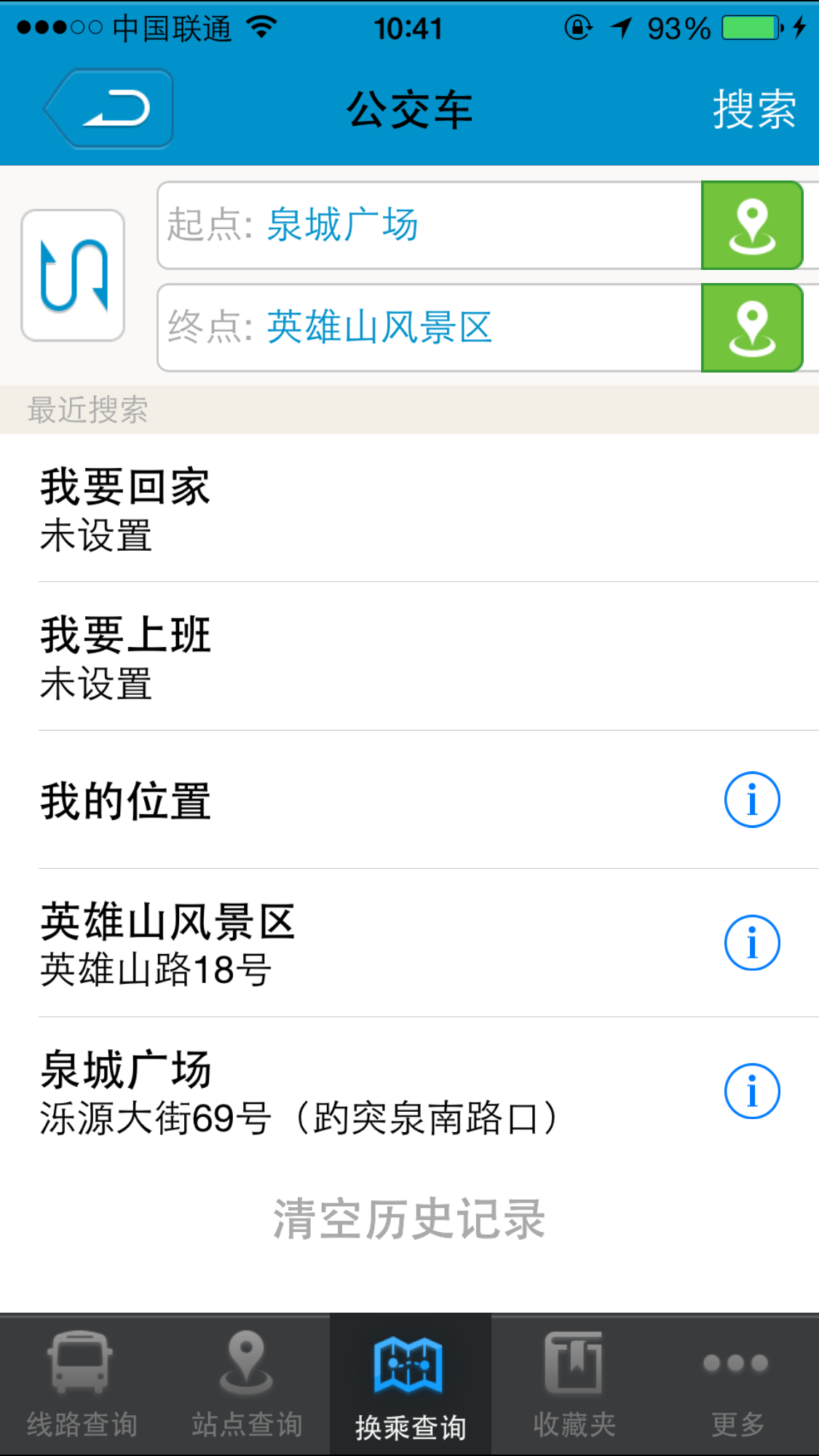Open the 收藏夹 favorites tab
This screenshot has width=819, height=1456.
[x=574, y=1385]
